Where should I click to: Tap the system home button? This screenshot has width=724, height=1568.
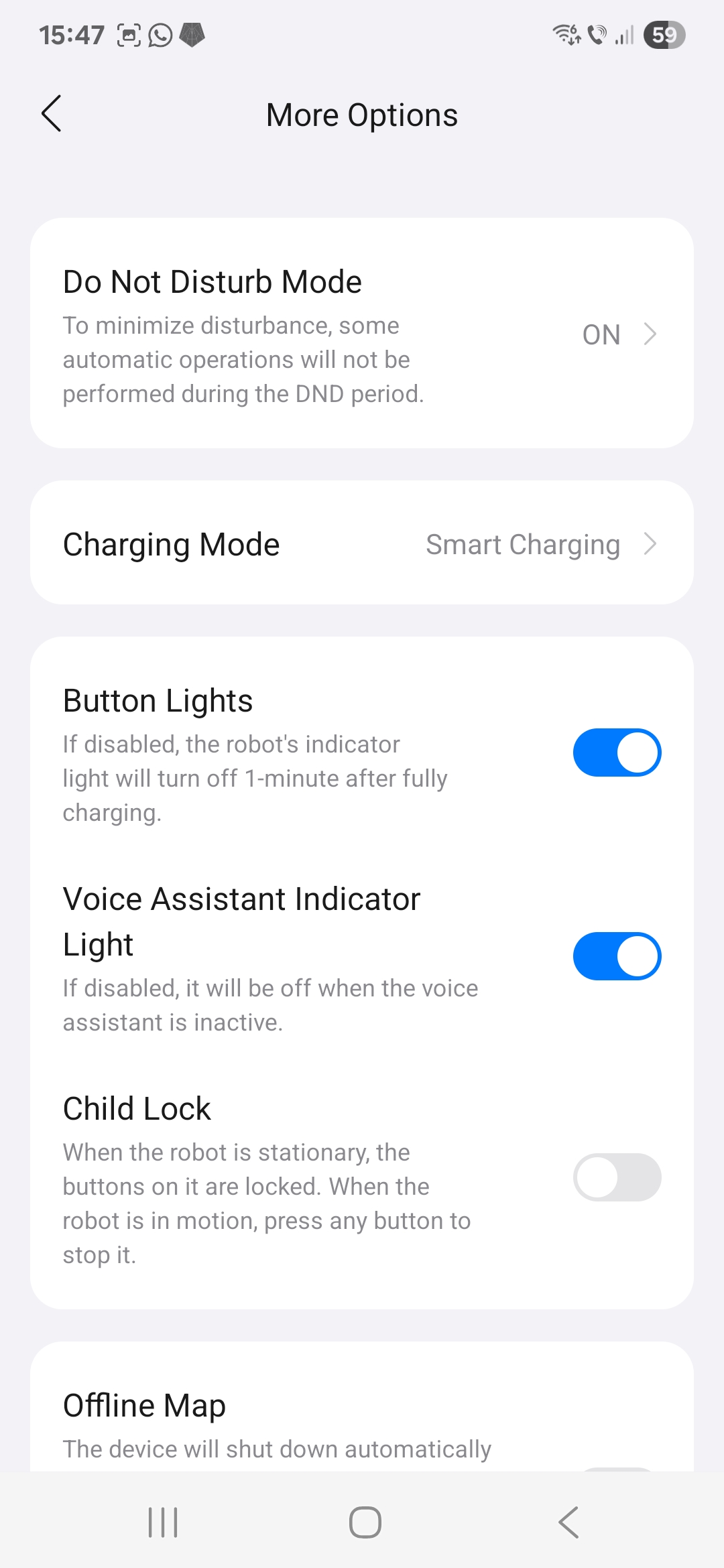pyautogui.click(x=365, y=1522)
